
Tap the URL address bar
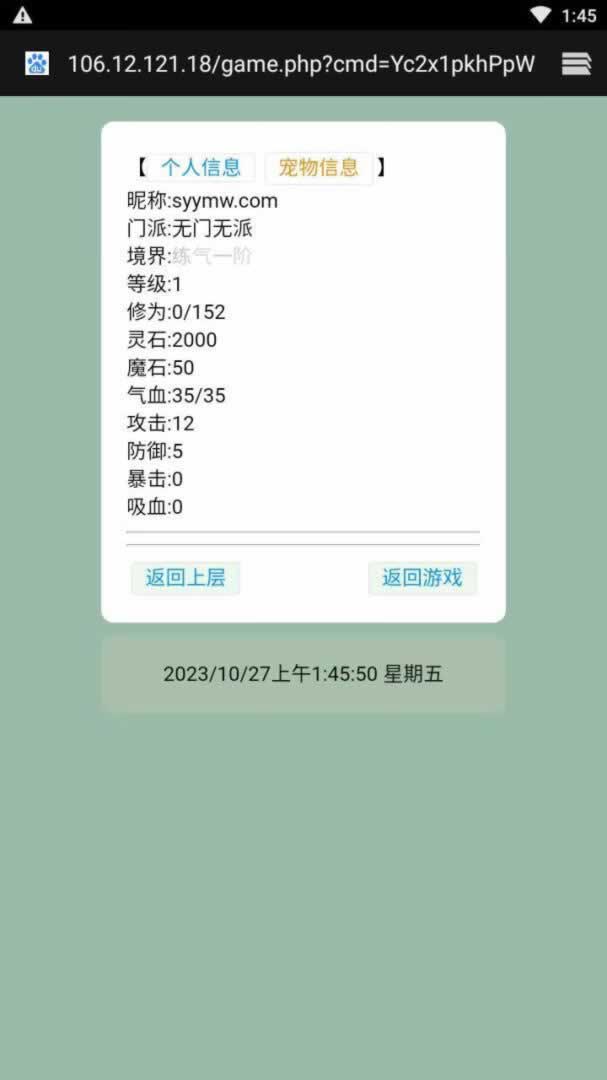(300, 64)
